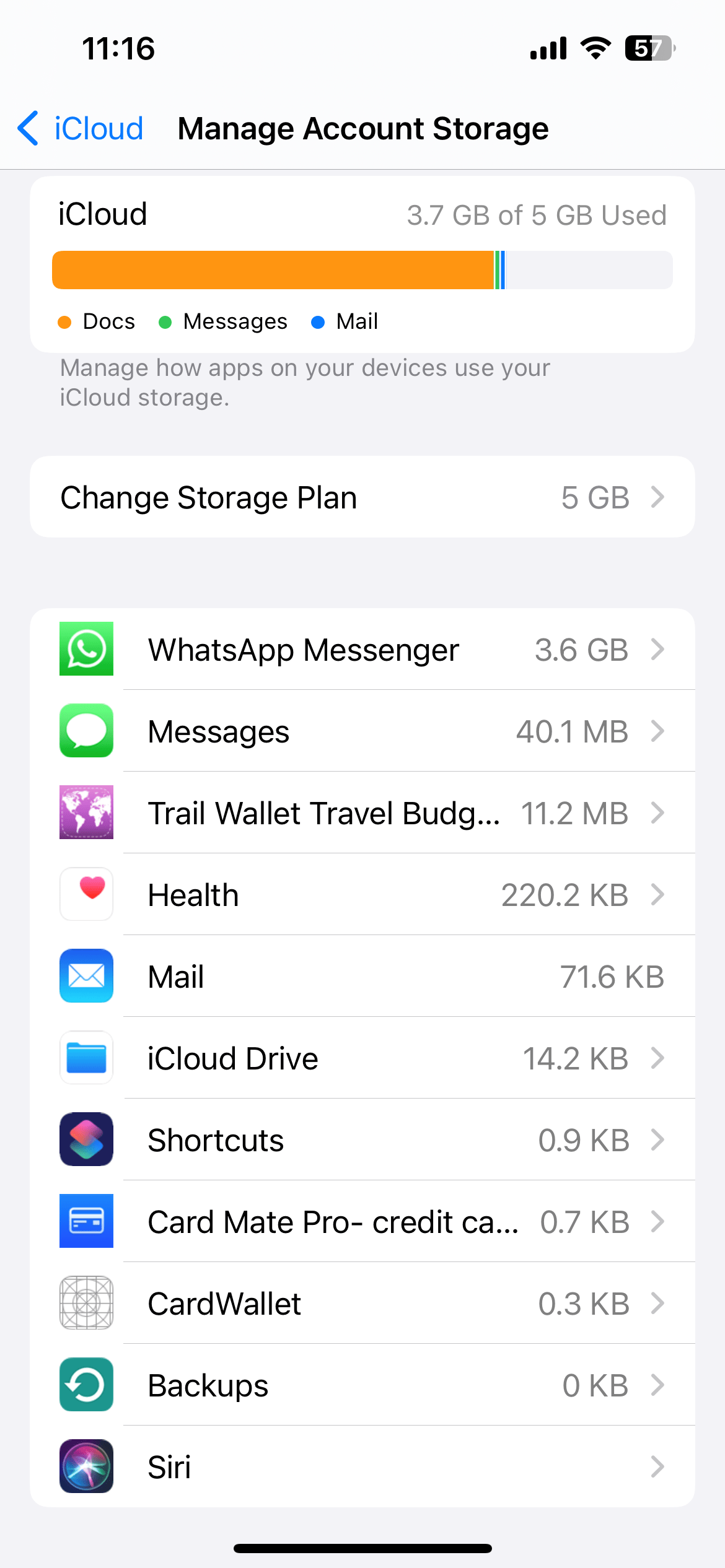
Task: Click the Mail envelope icon
Action: tap(86, 976)
